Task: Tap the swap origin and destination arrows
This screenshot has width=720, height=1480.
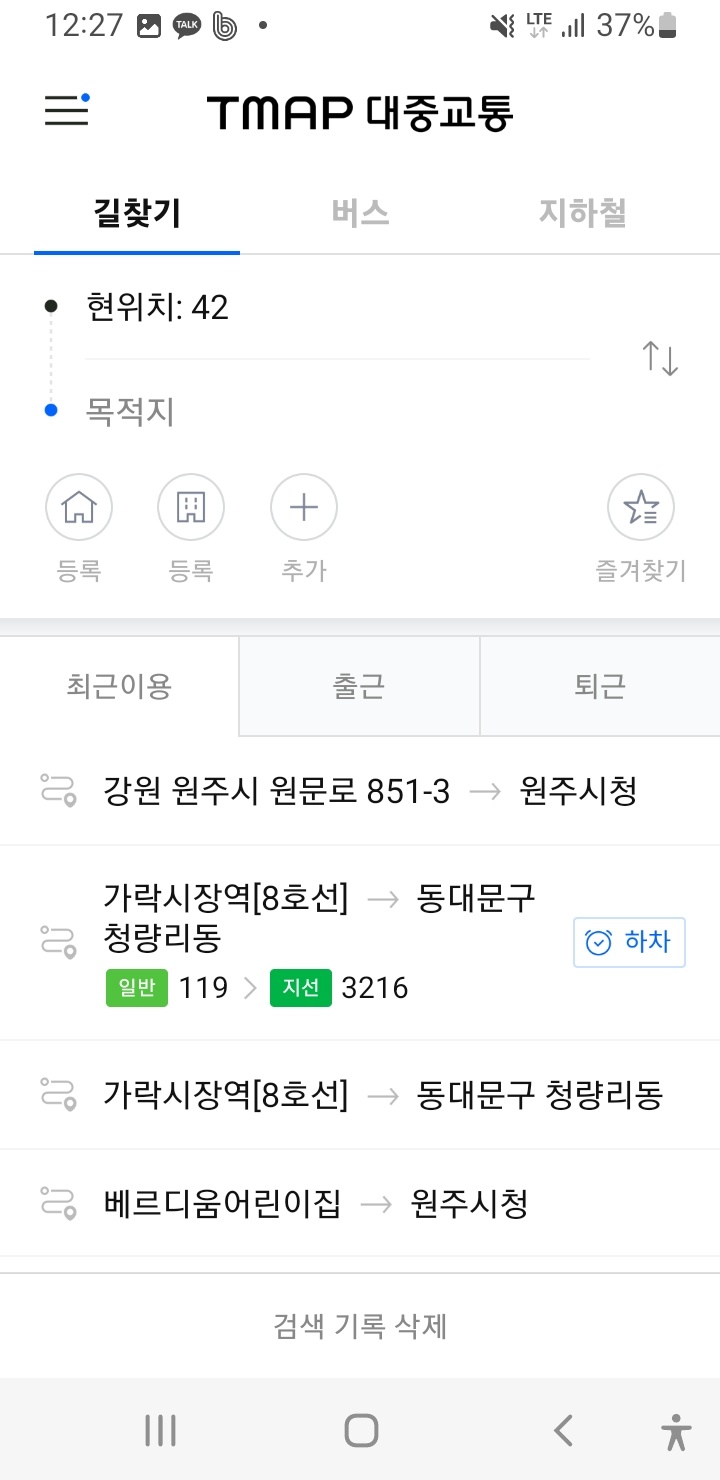Action: click(x=659, y=358)
